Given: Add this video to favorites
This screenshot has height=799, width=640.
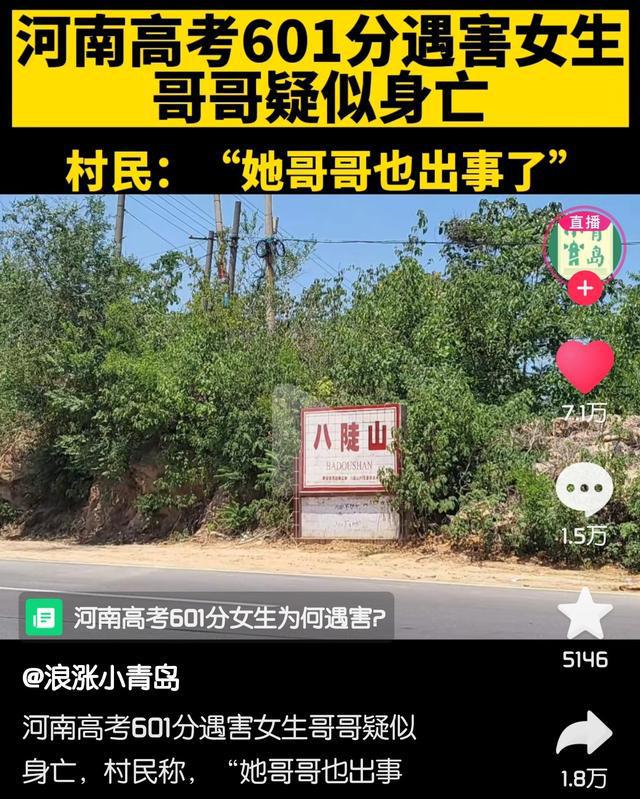Looking at the screenshot, I should point(584,614).
